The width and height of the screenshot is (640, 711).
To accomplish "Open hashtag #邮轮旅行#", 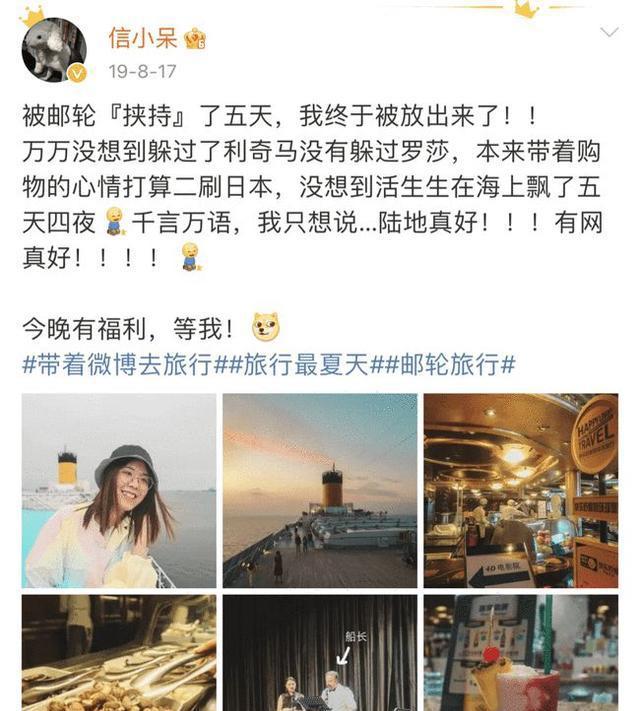I will click(443, 364).
